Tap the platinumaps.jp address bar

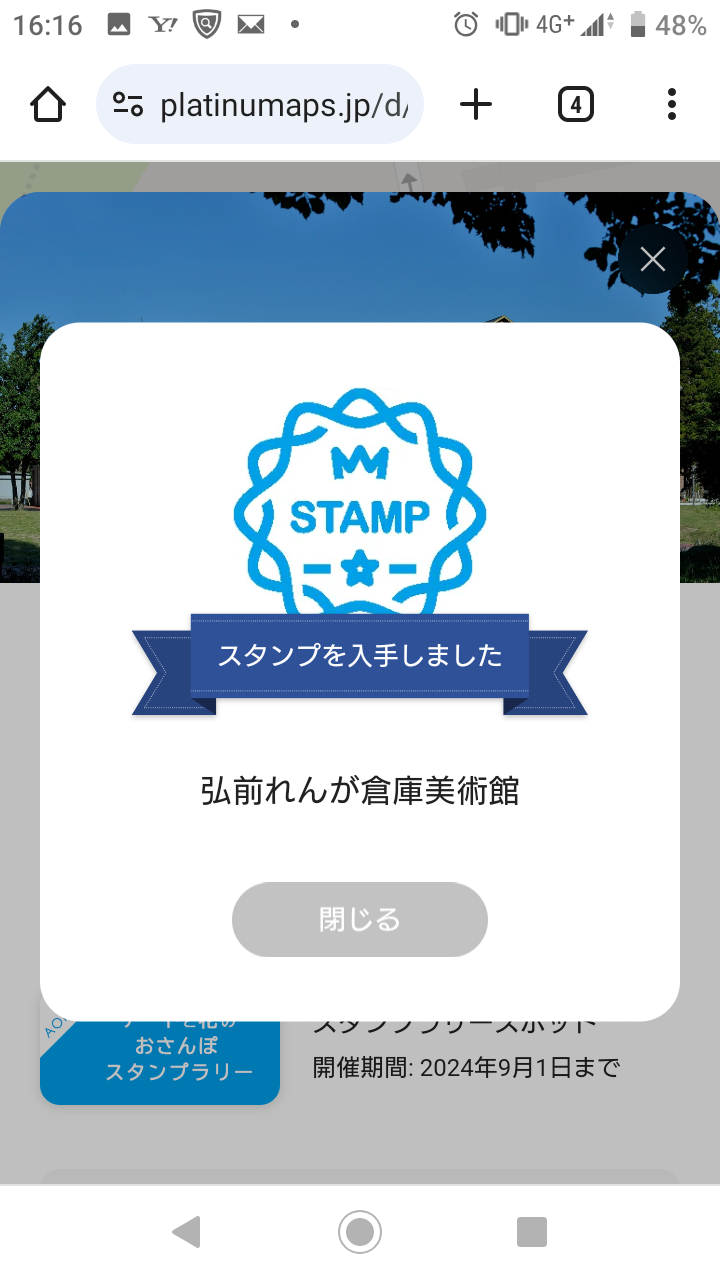coord(260,105)
